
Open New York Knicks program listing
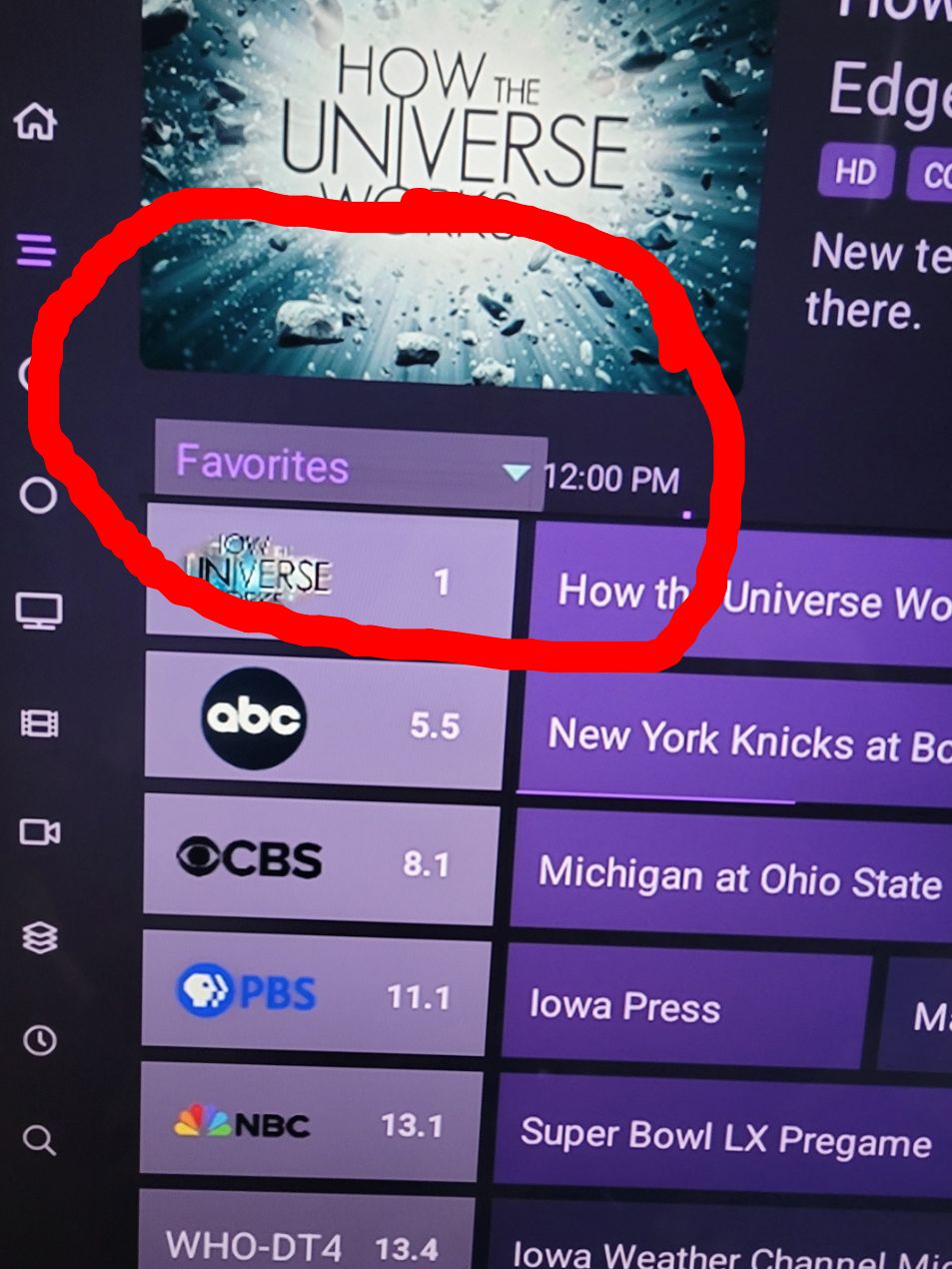739,739
